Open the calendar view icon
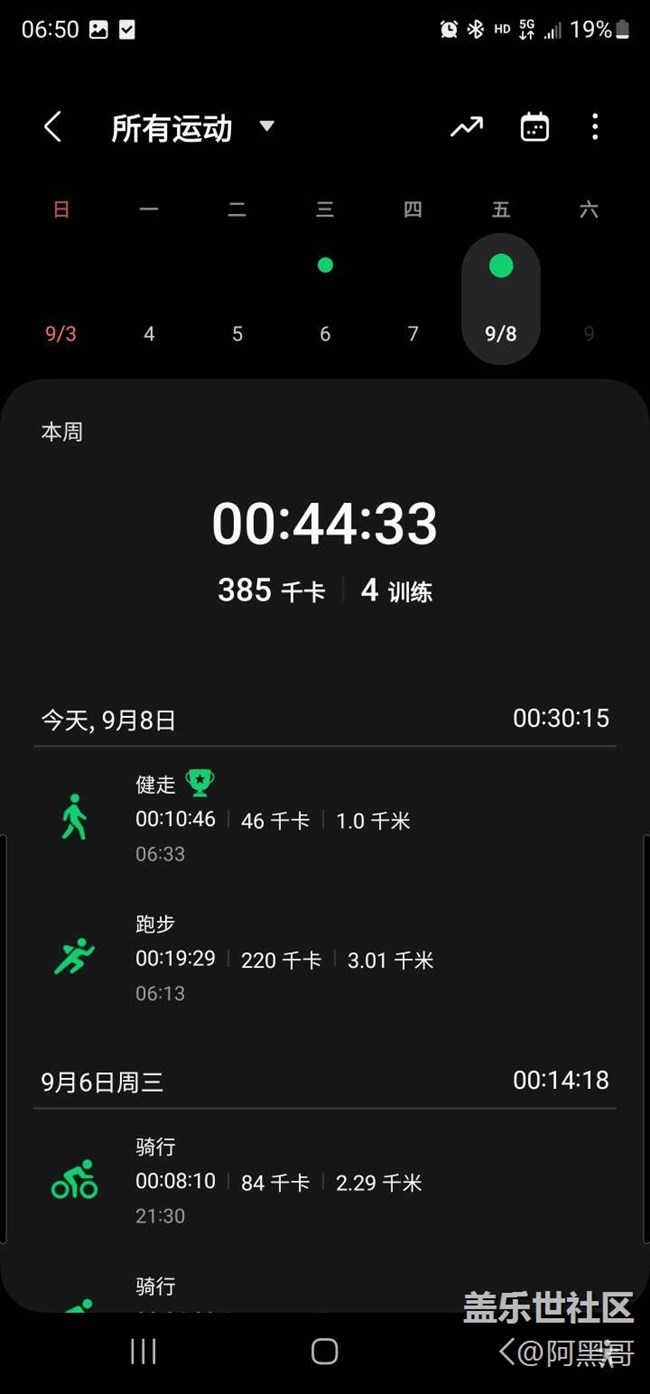This screenshot has width=650, height=1394. click(535, 127)
